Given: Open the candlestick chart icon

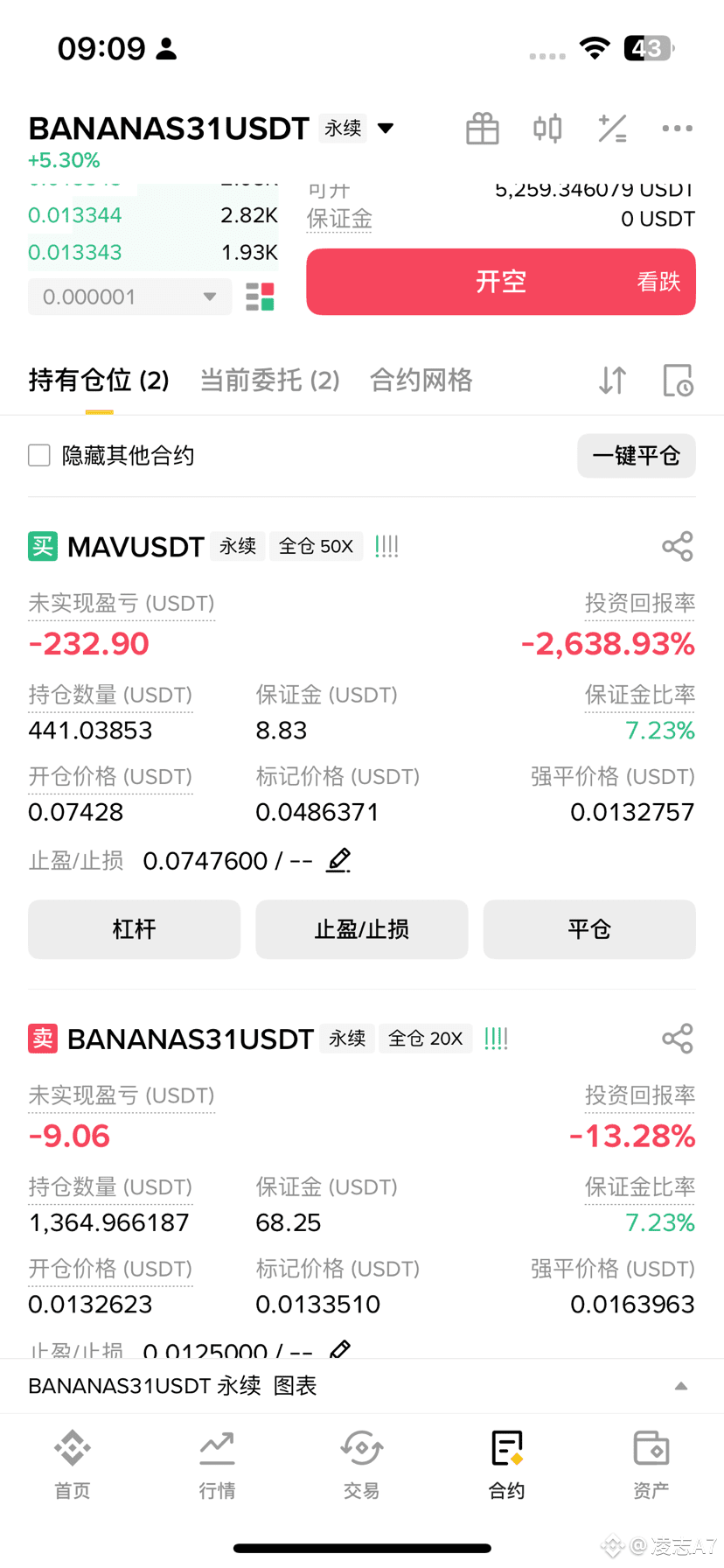Looking at the screenshot, I should [547, 129].
